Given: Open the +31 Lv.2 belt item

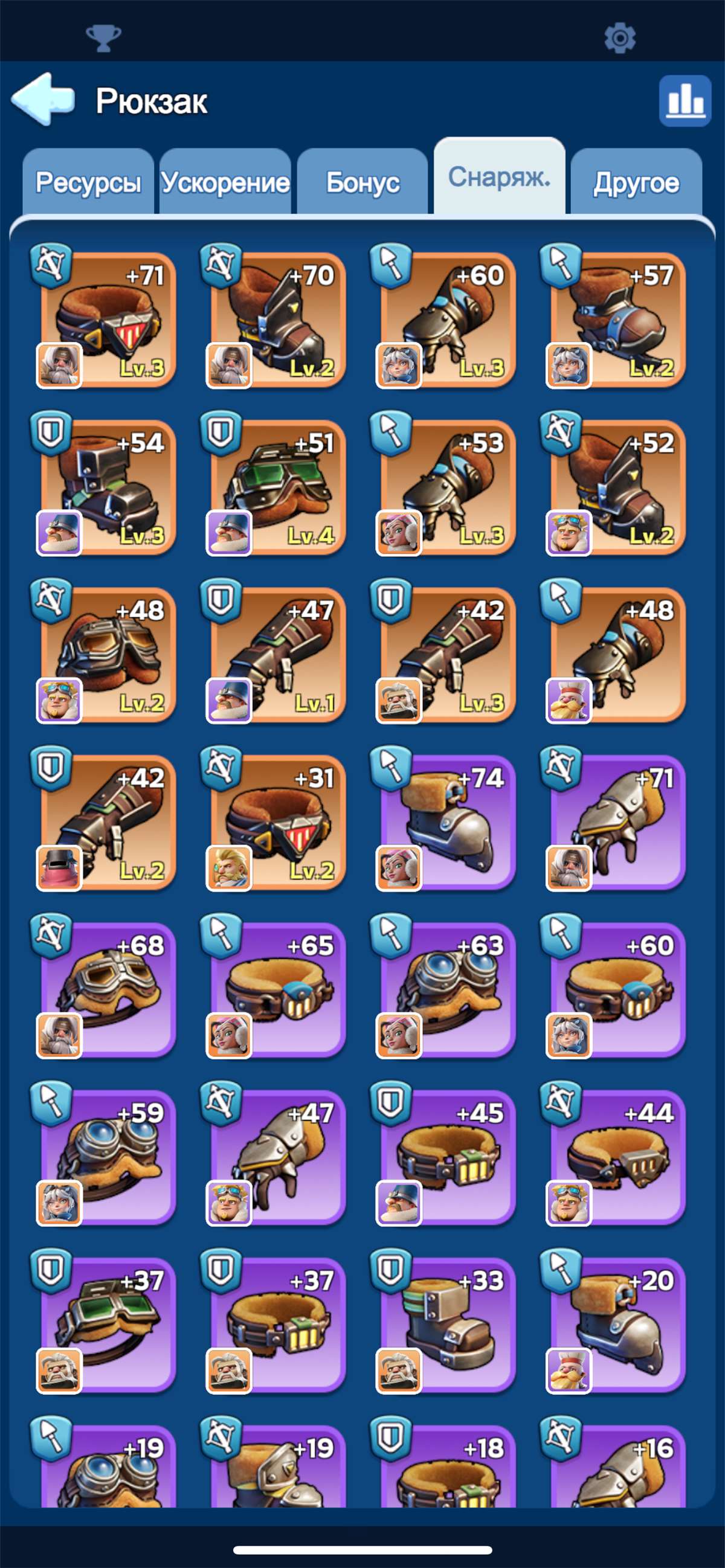Looking at the screenshot, I should [278, 821].
